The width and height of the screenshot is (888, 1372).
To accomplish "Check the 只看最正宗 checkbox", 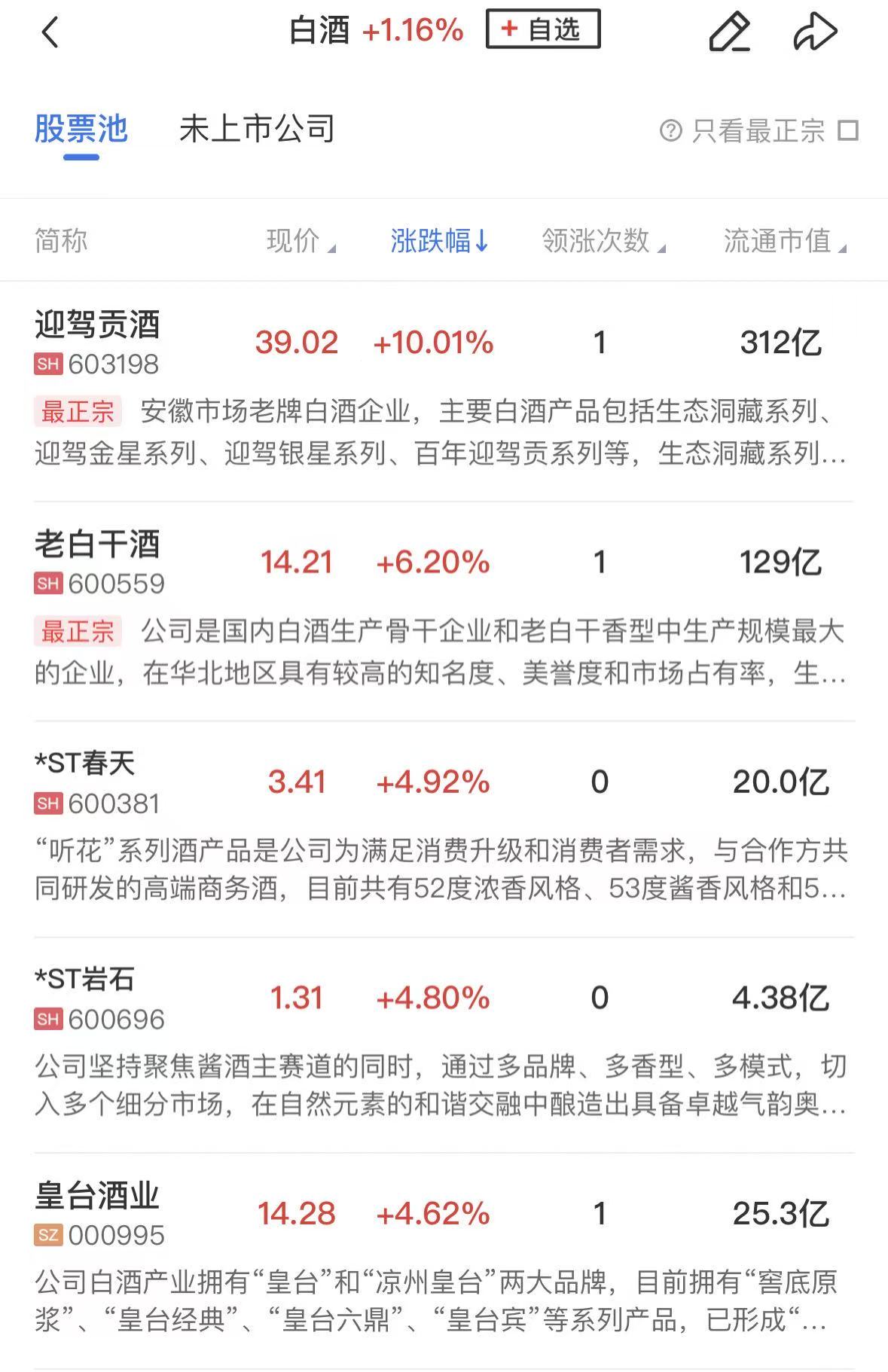I will [848, 130].
